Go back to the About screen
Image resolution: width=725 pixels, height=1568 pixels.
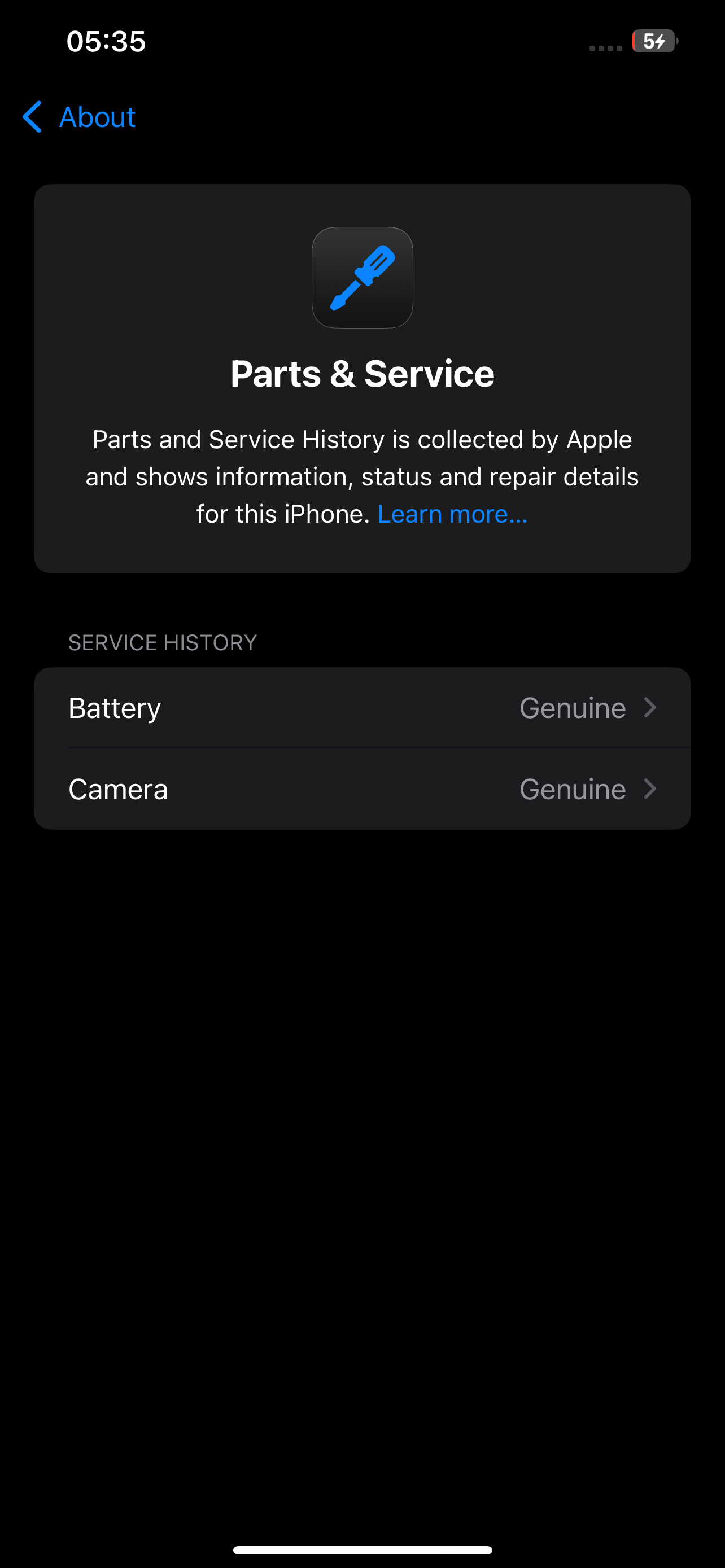point(79,117)
